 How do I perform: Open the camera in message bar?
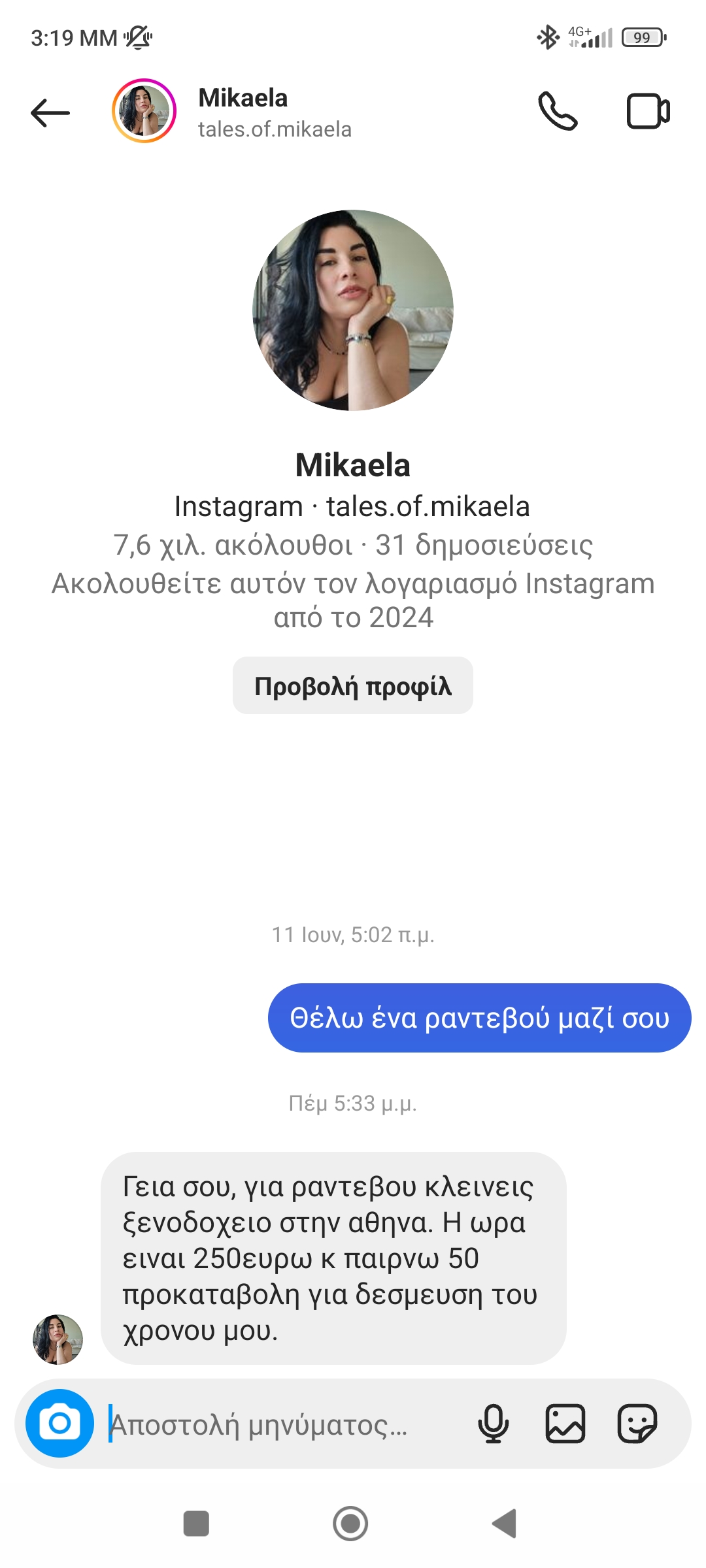tap(59, 1423)
